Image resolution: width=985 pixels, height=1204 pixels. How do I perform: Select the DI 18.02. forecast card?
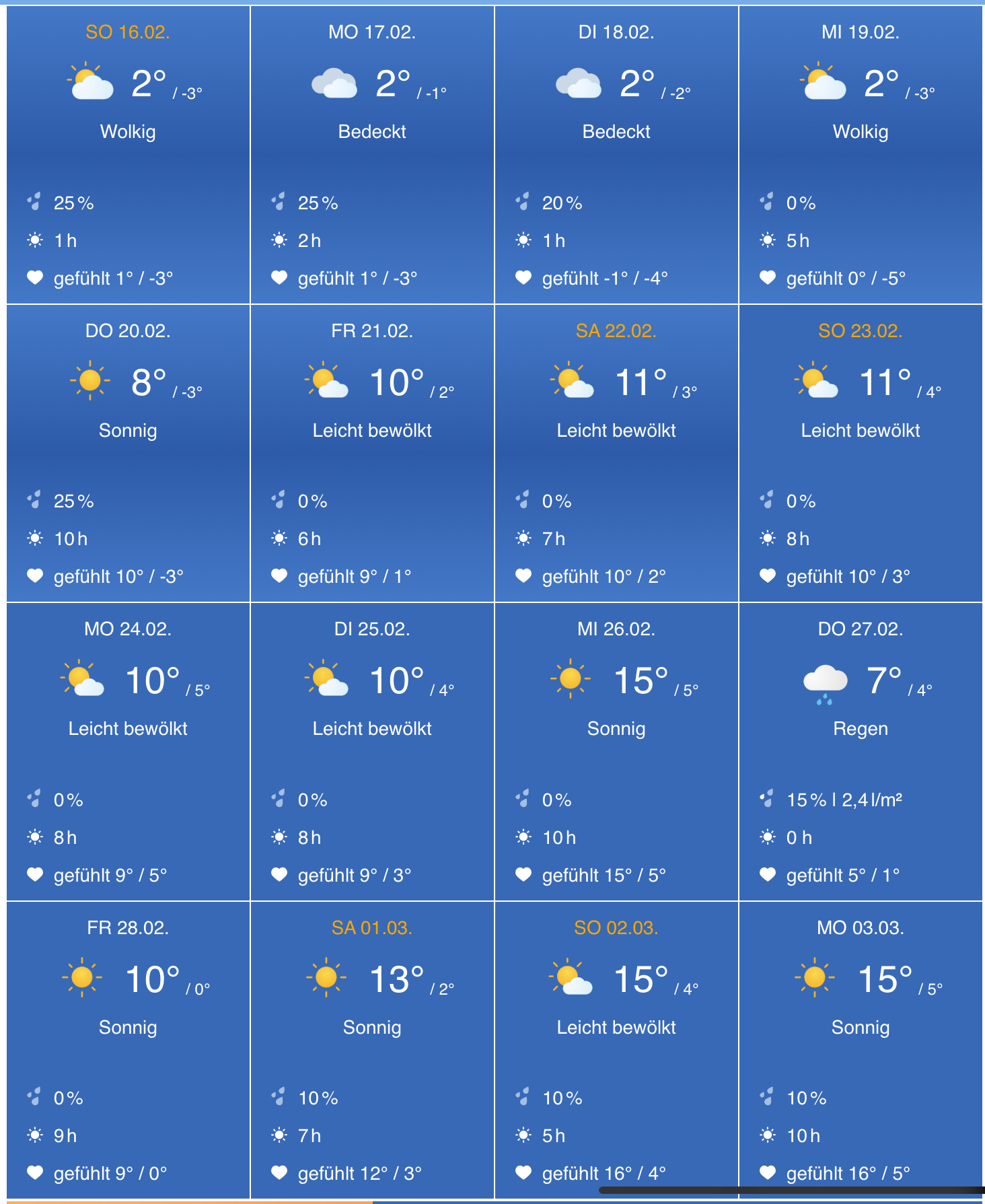616,155
